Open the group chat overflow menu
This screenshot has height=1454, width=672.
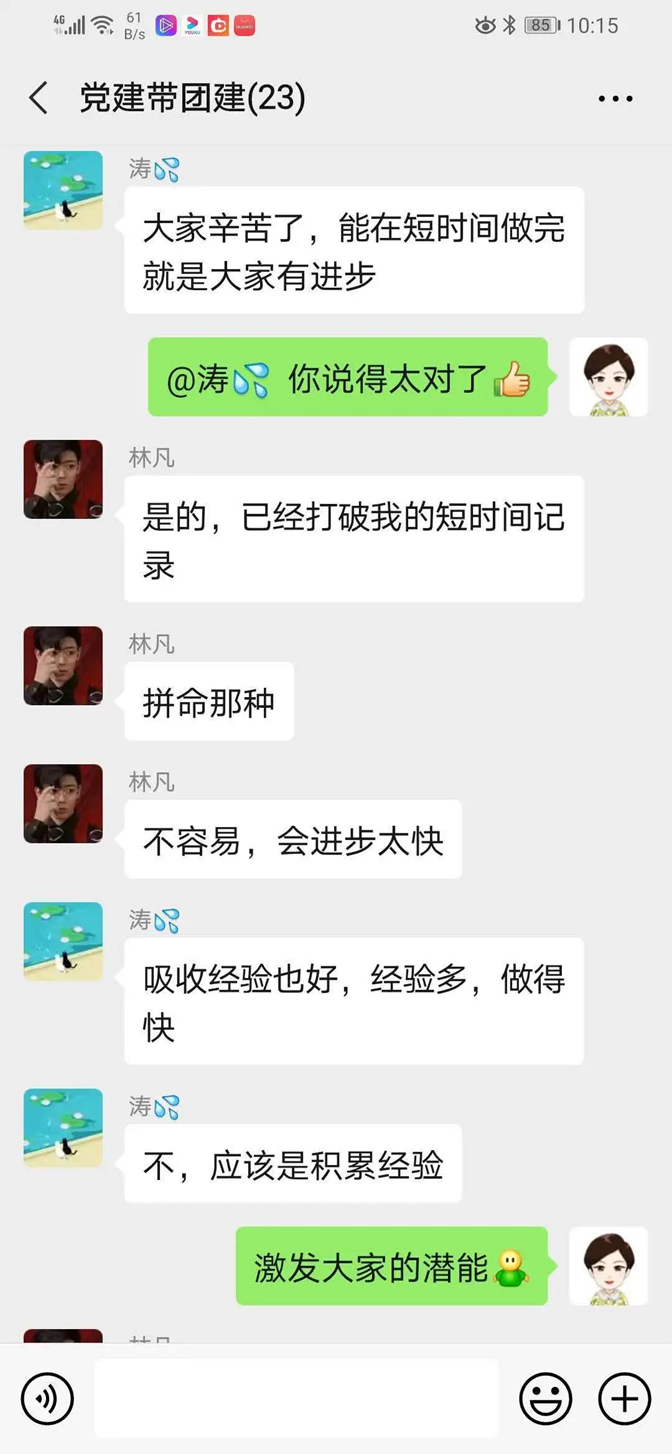[615, 98]
